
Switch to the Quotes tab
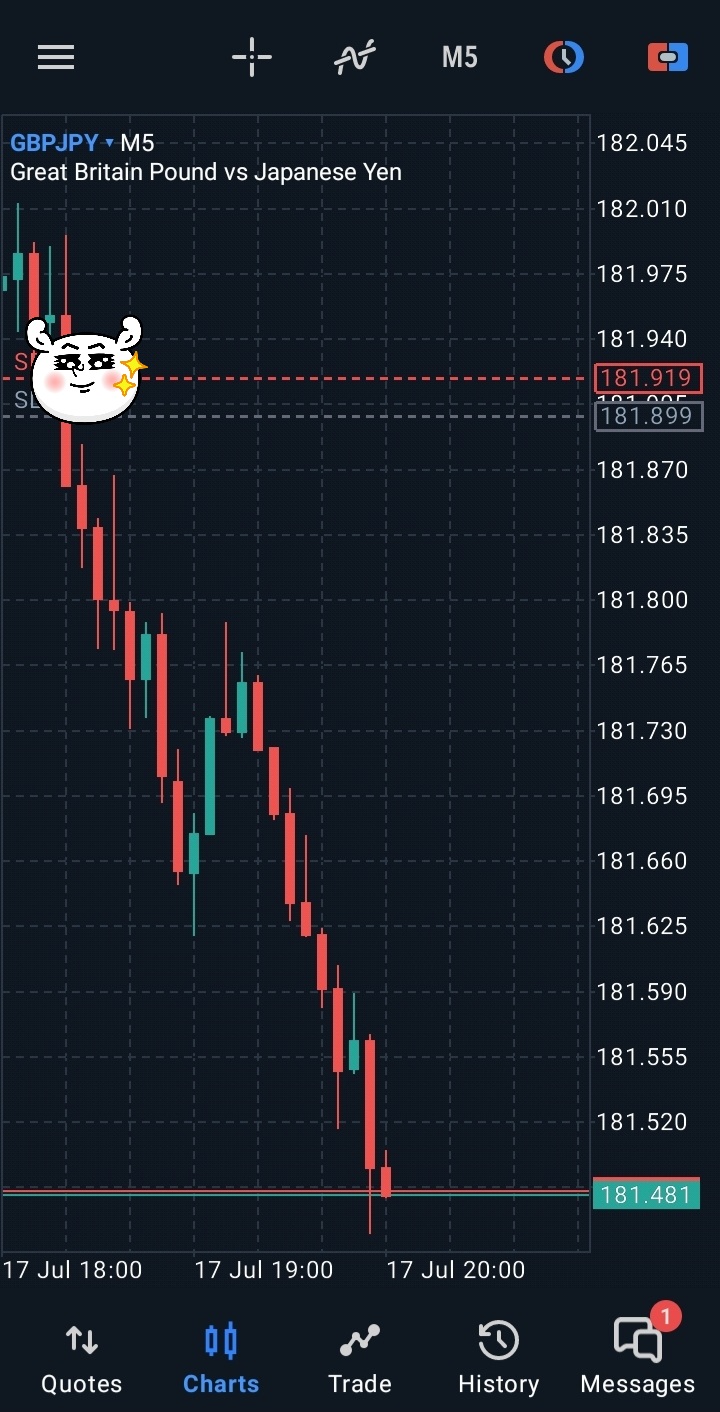(x=81, y=1358)
